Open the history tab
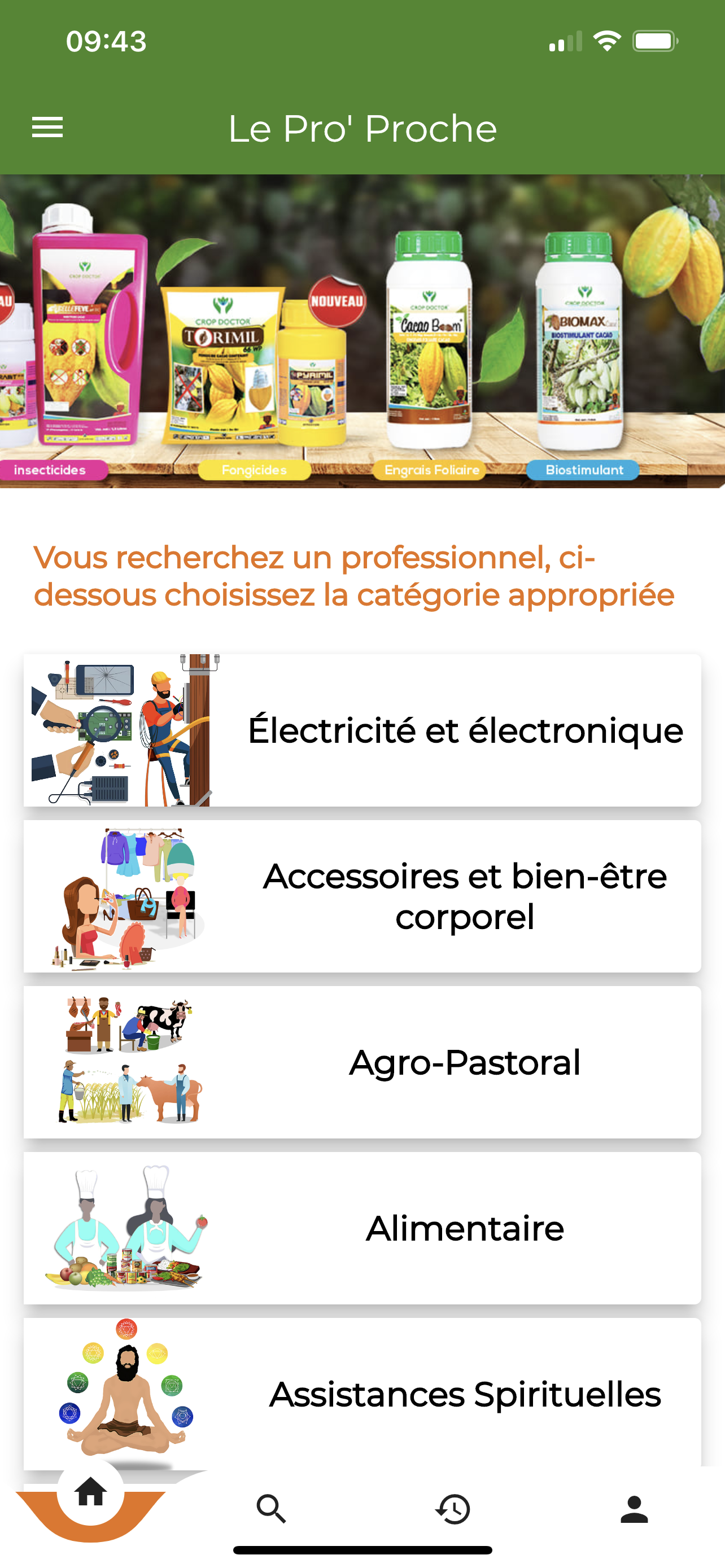The width and height of the screenshot is (725, 1568). [453, 1509]
